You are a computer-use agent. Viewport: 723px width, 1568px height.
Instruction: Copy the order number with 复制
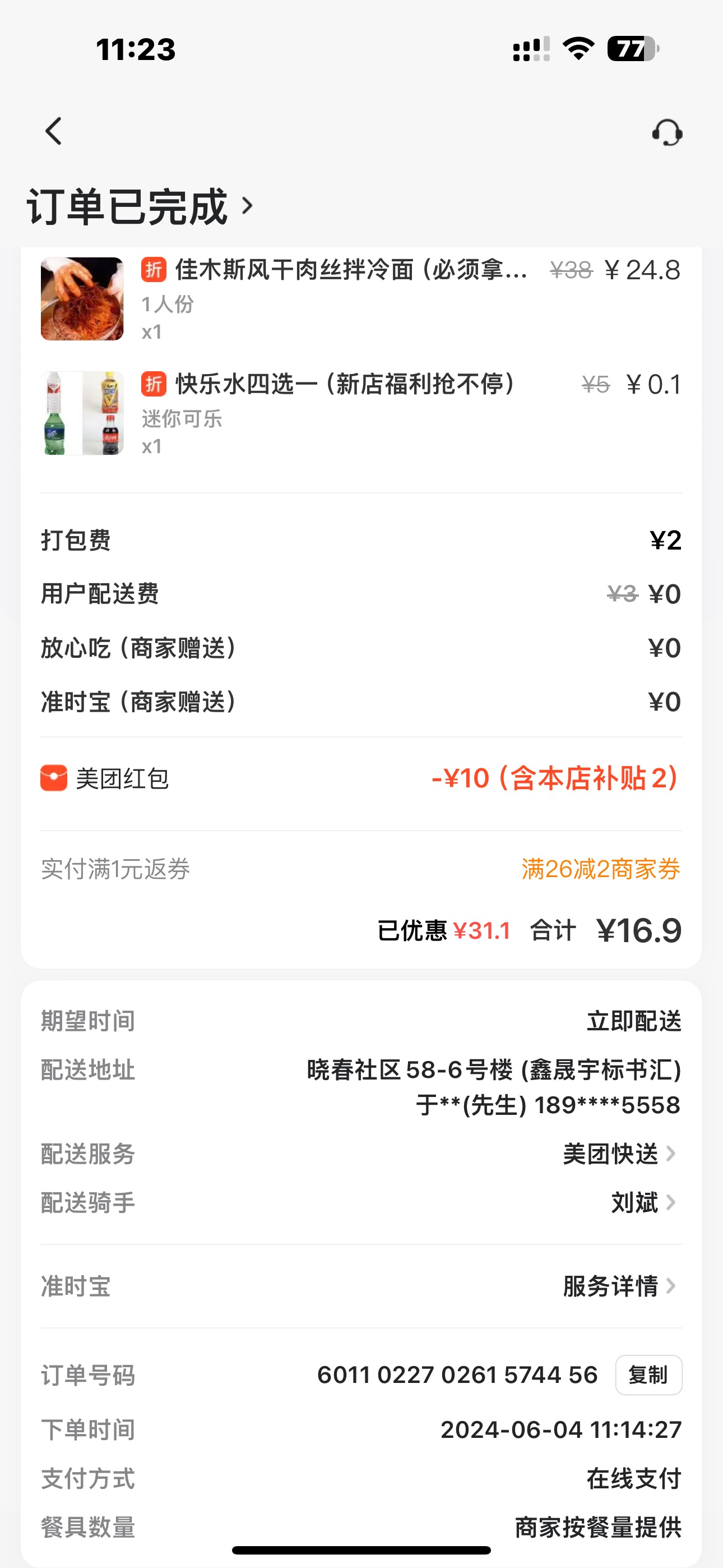648,1375
